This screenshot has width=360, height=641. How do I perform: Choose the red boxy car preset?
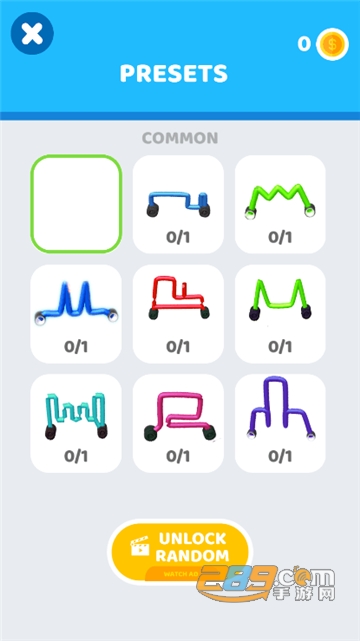[178, 314]
